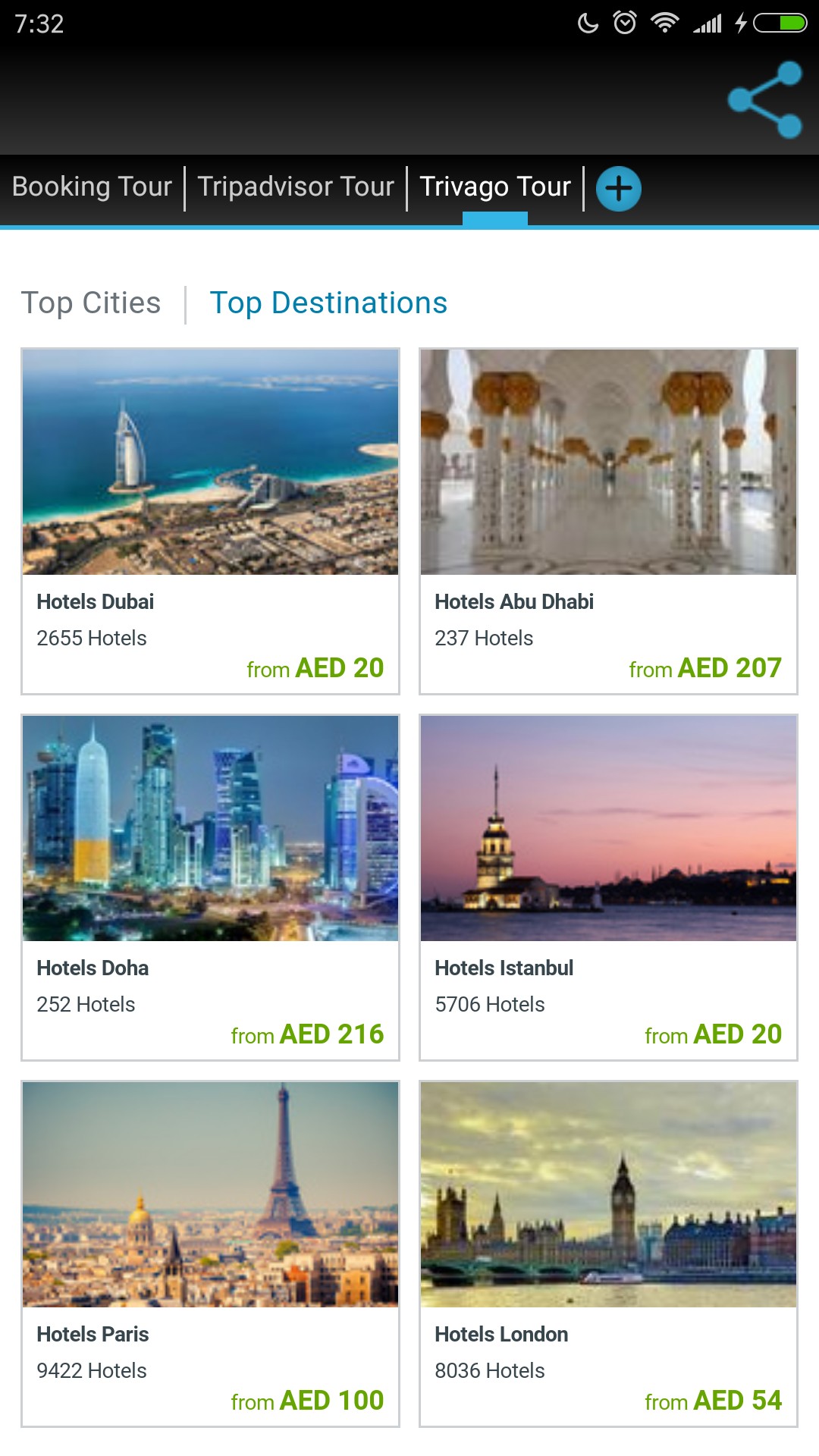Open the Tripadvisor Tour tab
The width and height of the screenshot is (819, 1456).
(296, 187)
